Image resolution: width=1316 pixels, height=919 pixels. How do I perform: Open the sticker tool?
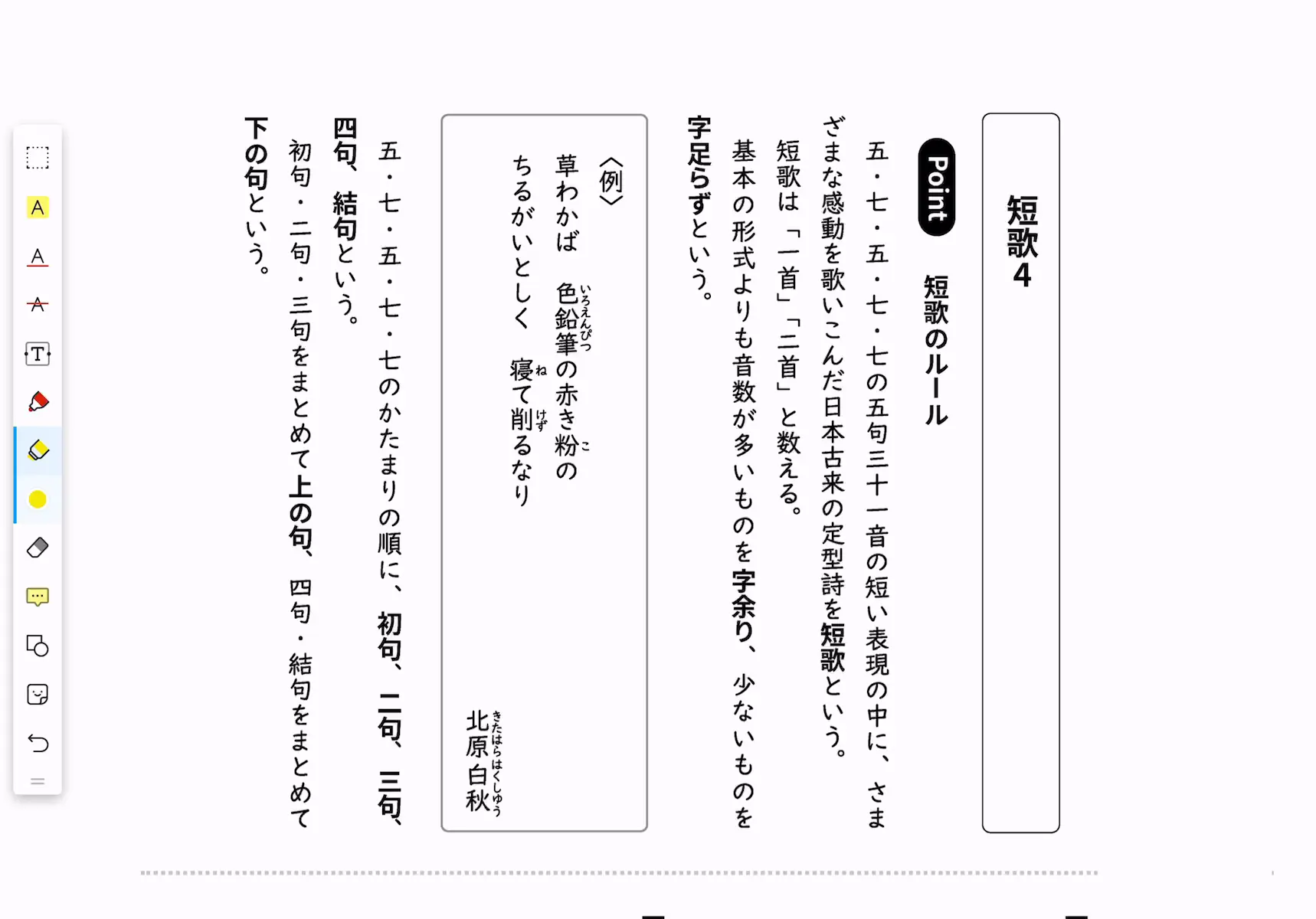pyautogui.click(x=38, y=695)
